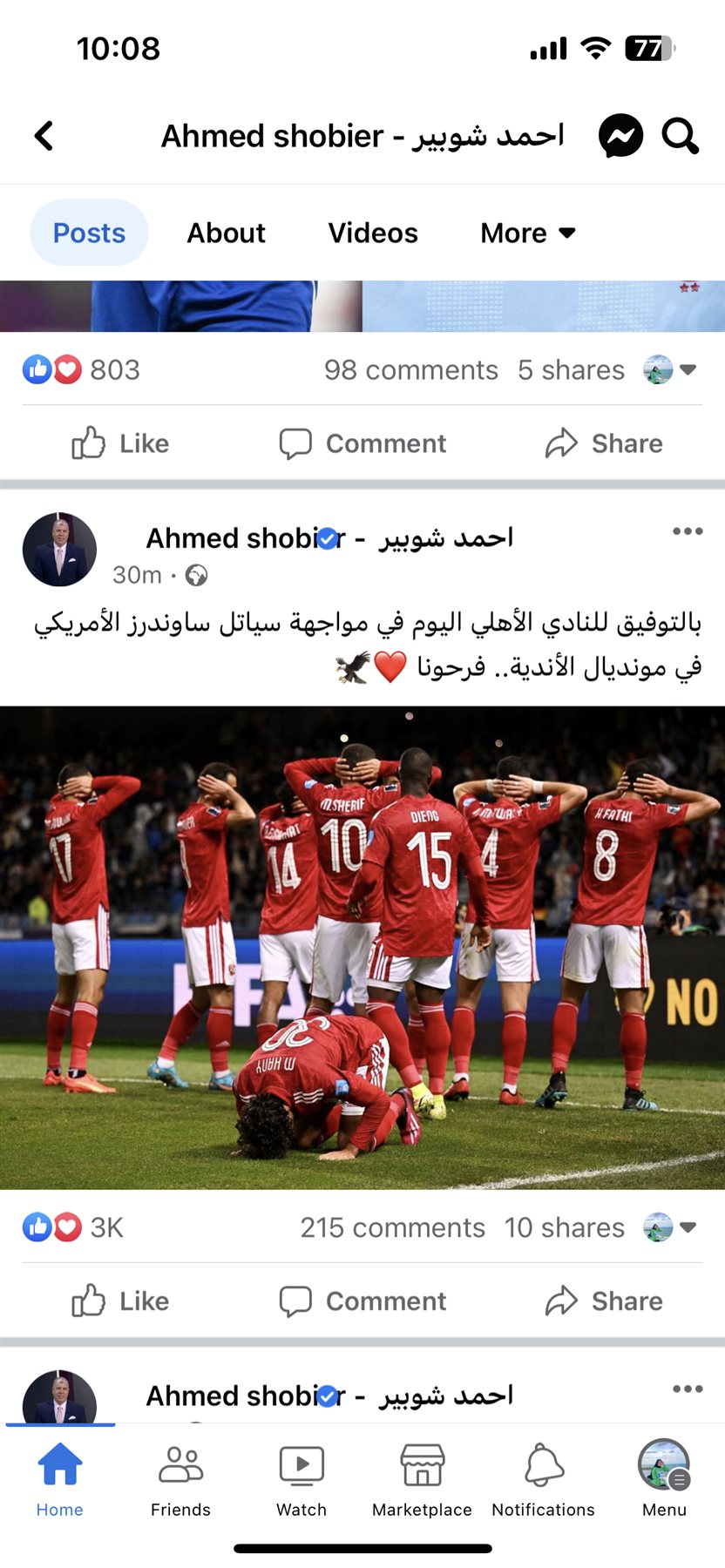View the 215 comments on the post
The image size is (725, 1568).
coord(392,1227)
